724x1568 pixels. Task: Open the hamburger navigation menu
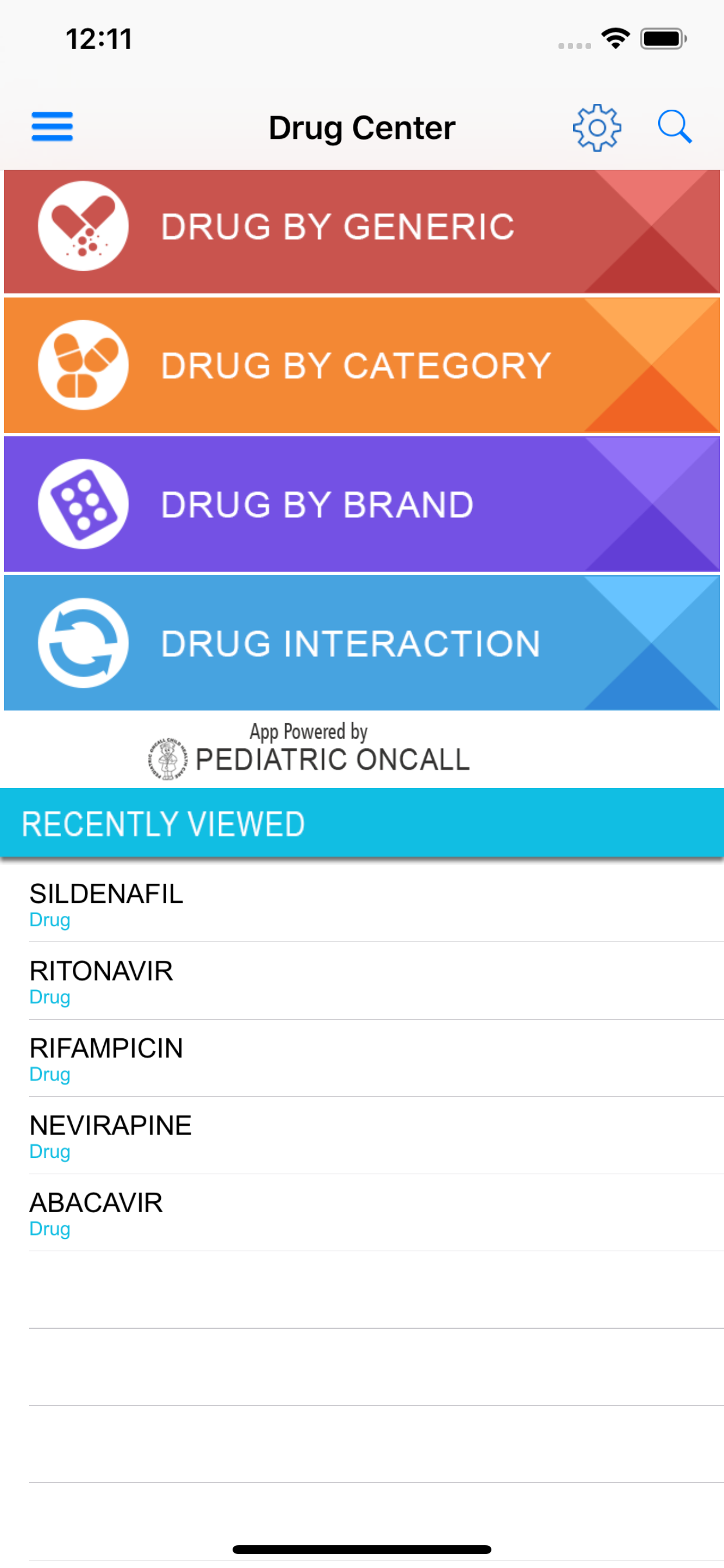click(x=52, y=127)
